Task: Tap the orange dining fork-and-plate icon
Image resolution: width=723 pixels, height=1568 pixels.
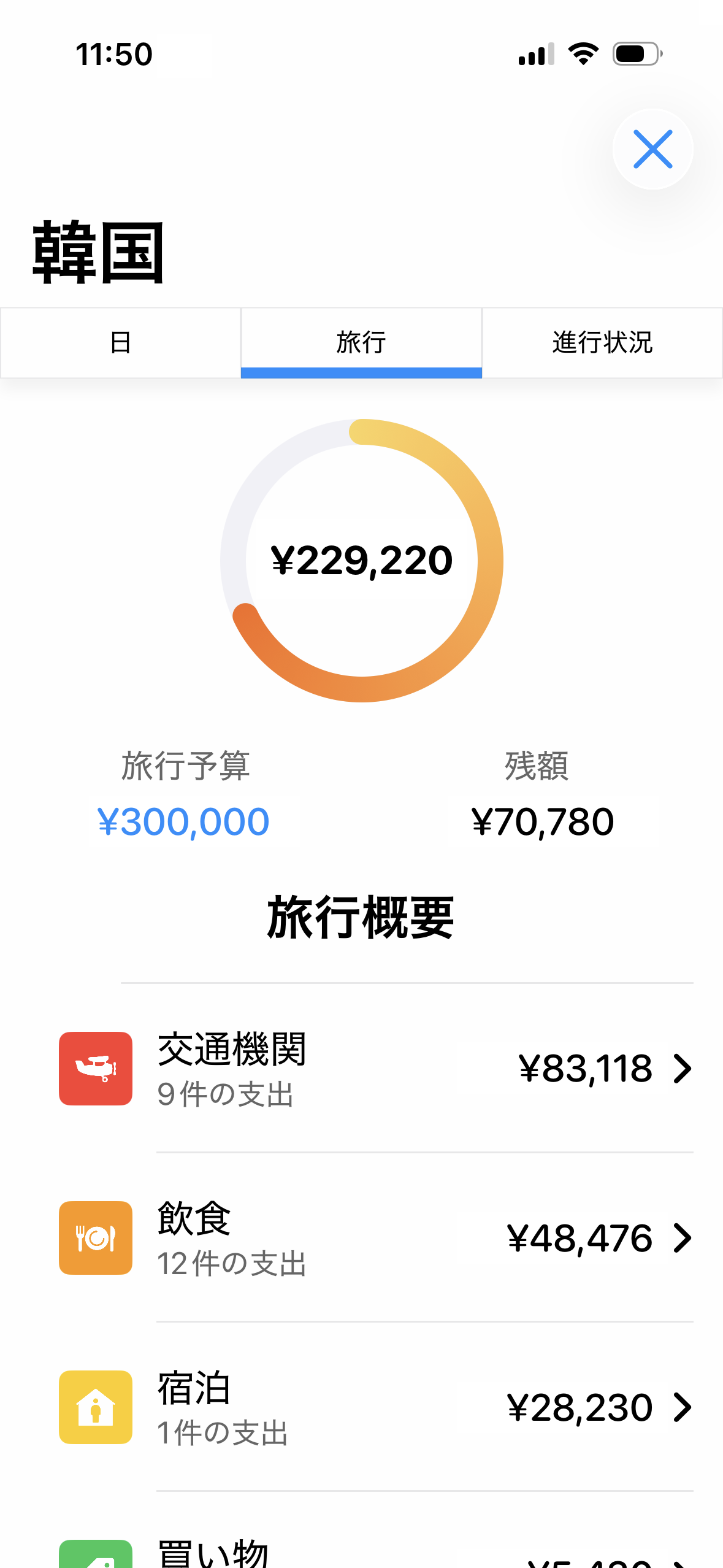Action: (x=95, y=1237)
